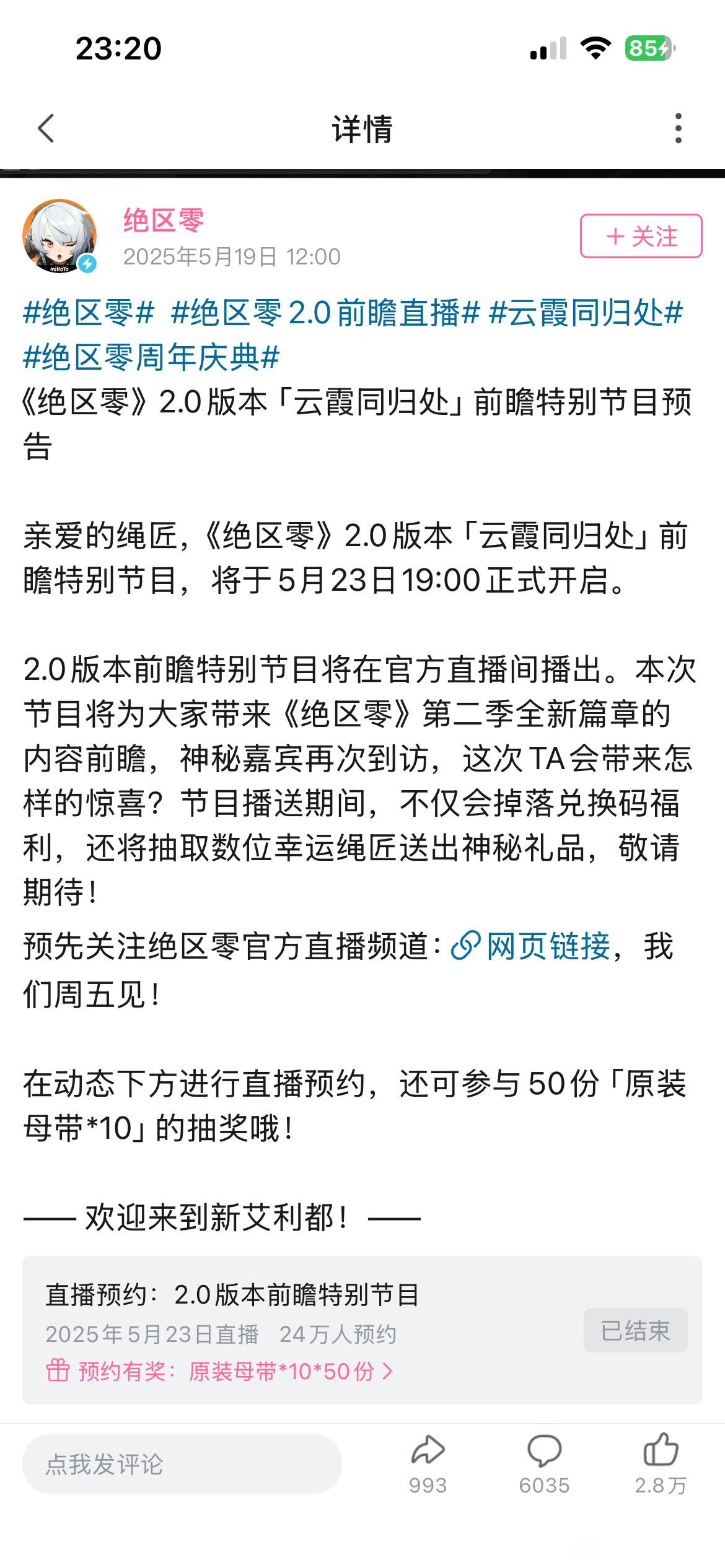Open the #绝区零周年庆典# hashtag

(151, 357)
